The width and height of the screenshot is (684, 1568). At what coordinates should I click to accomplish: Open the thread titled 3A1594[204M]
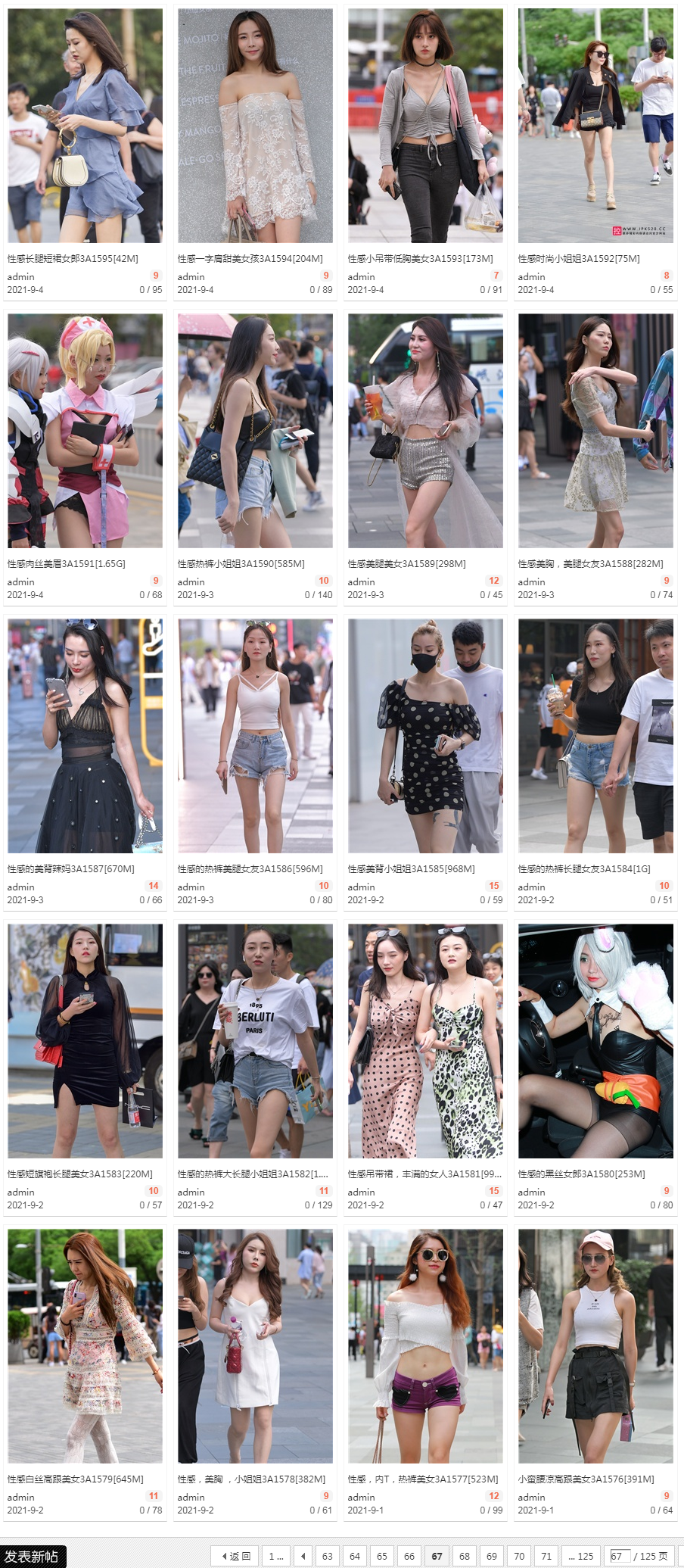[250, 258]
